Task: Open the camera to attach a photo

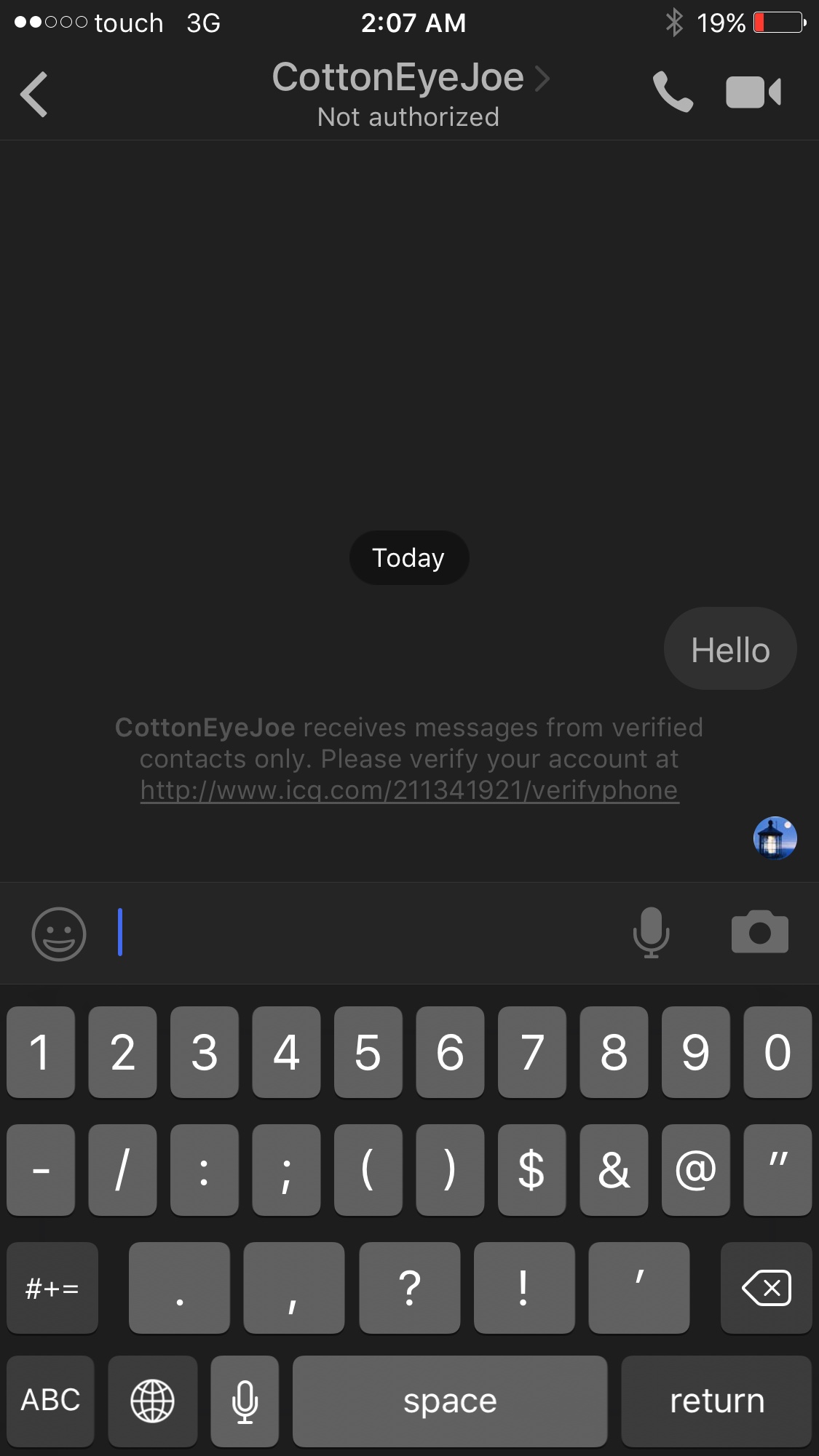Action: (x=759, y=932)
